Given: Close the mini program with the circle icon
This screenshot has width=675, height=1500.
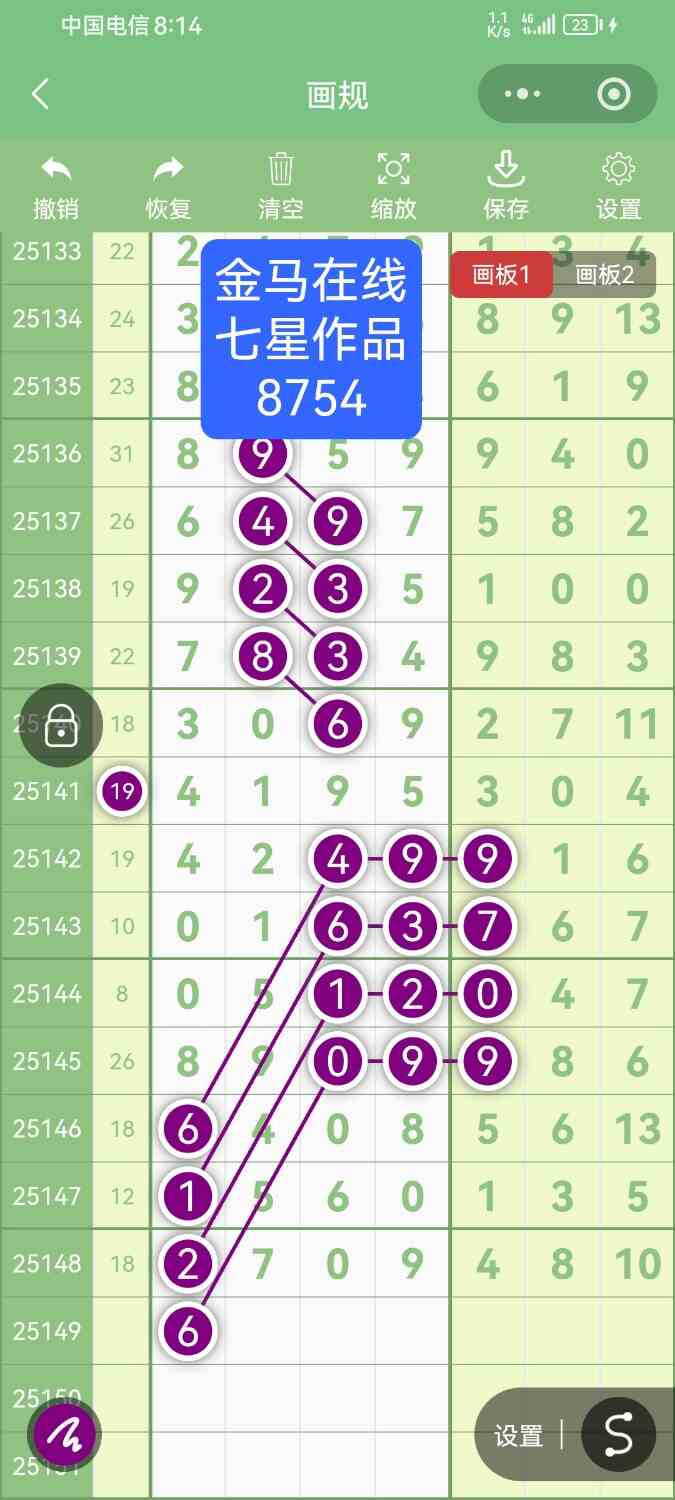Looking at the screenshot, I should tap(613, 95).
